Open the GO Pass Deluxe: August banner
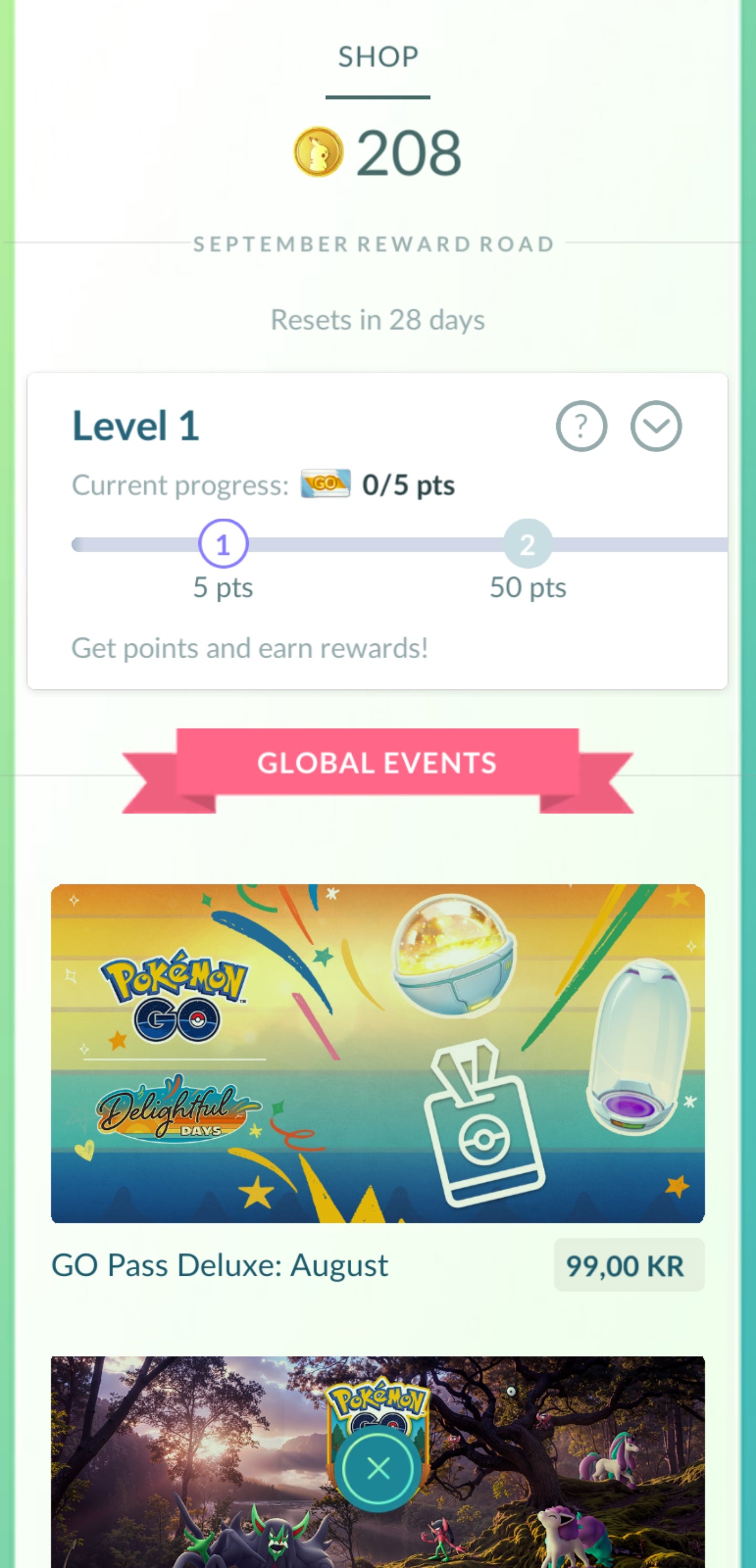756x1568 pixels. (377, 1053)
